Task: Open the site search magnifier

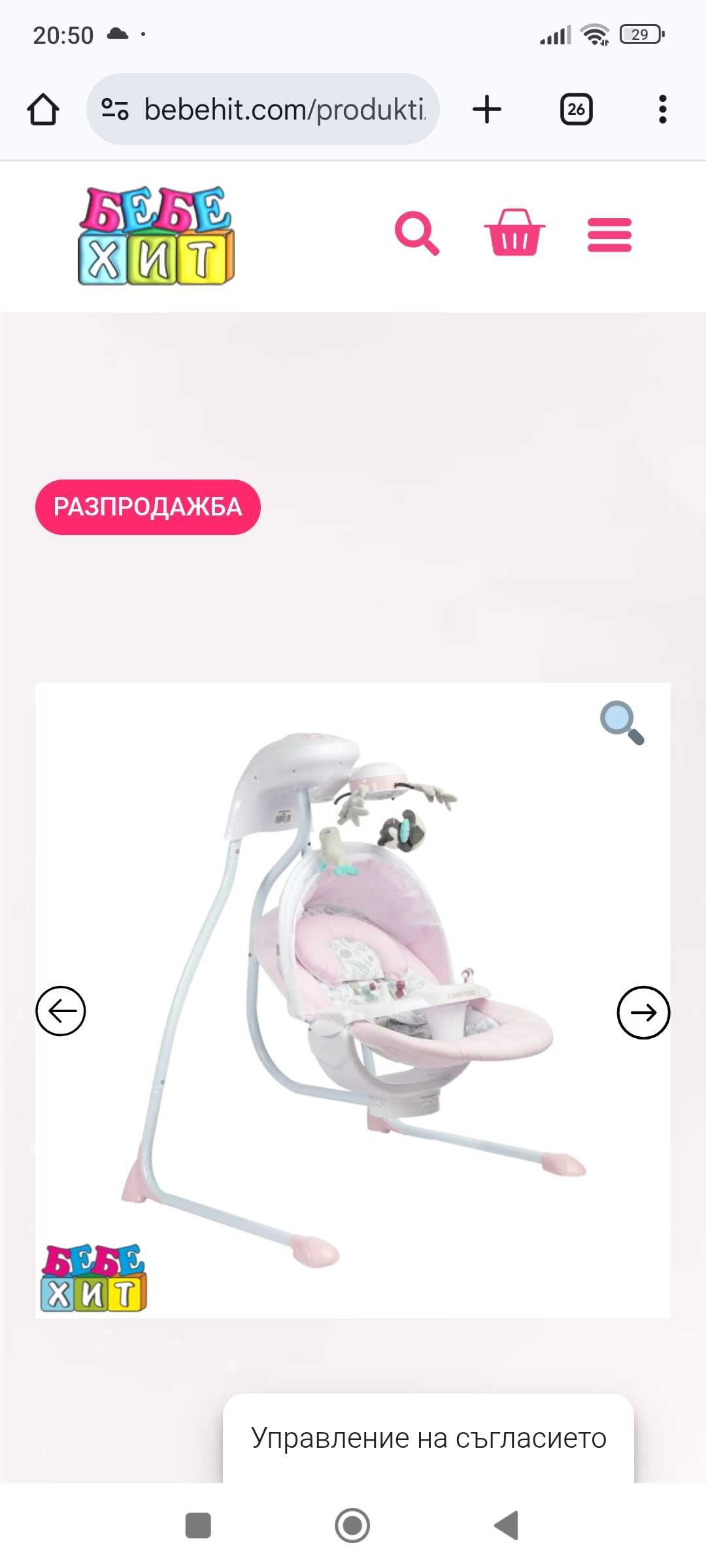Action: tap(417, 233)
